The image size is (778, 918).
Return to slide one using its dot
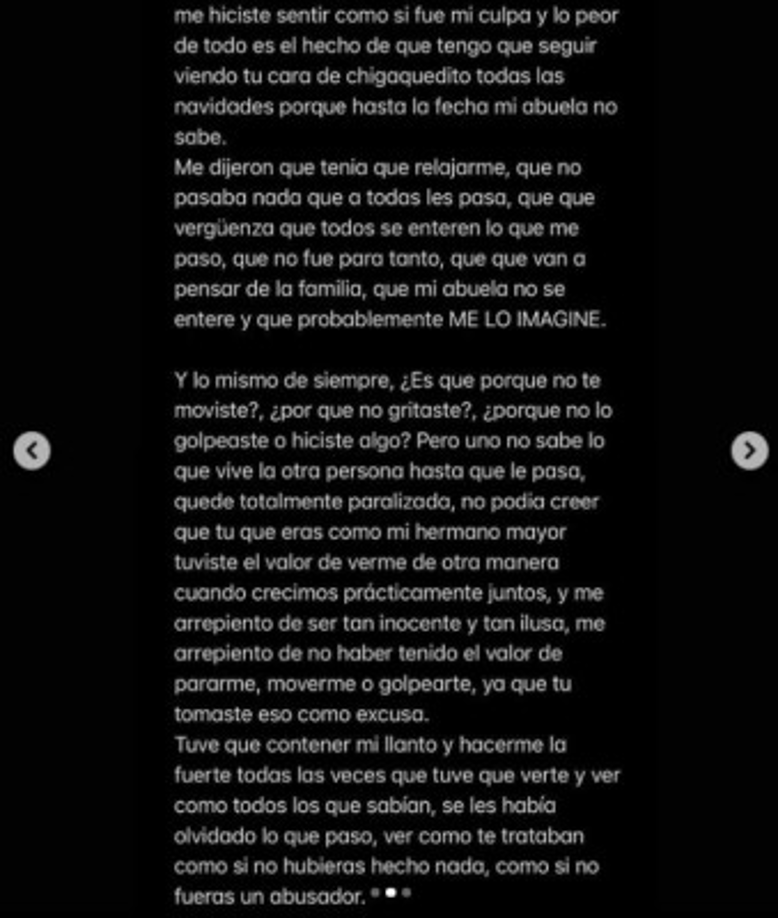pos(374,892)
